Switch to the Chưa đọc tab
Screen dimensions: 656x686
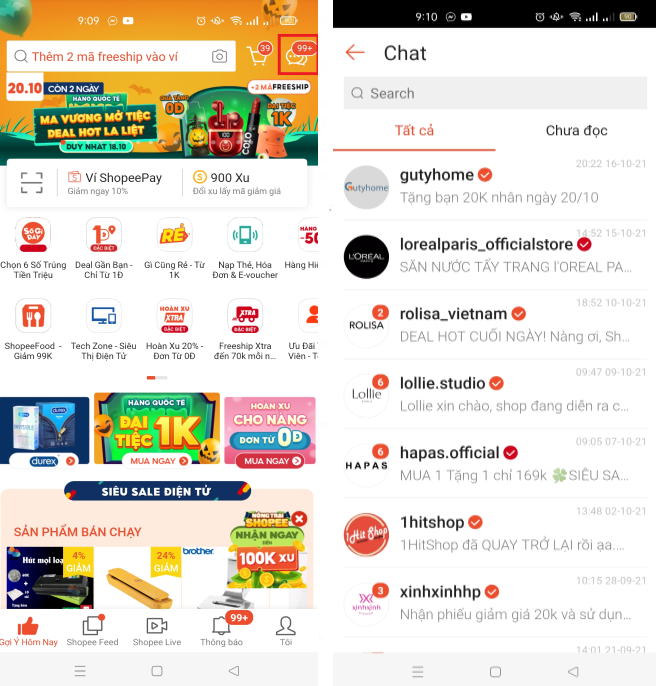click(x=576, y=131)
